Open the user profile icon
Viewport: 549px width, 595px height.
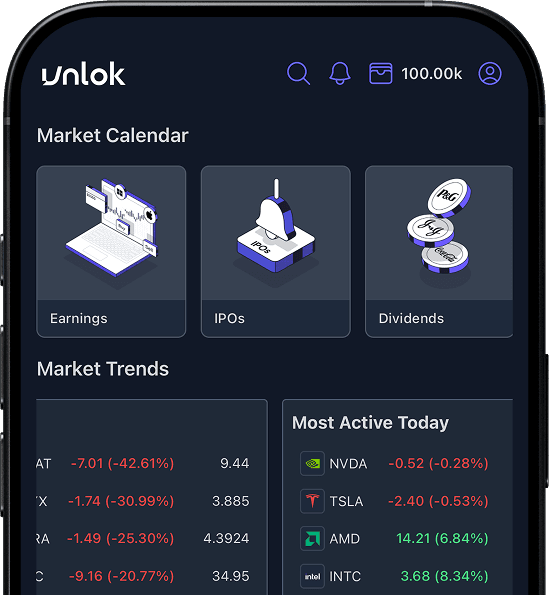pyautogui.click(x=490, y=73)
